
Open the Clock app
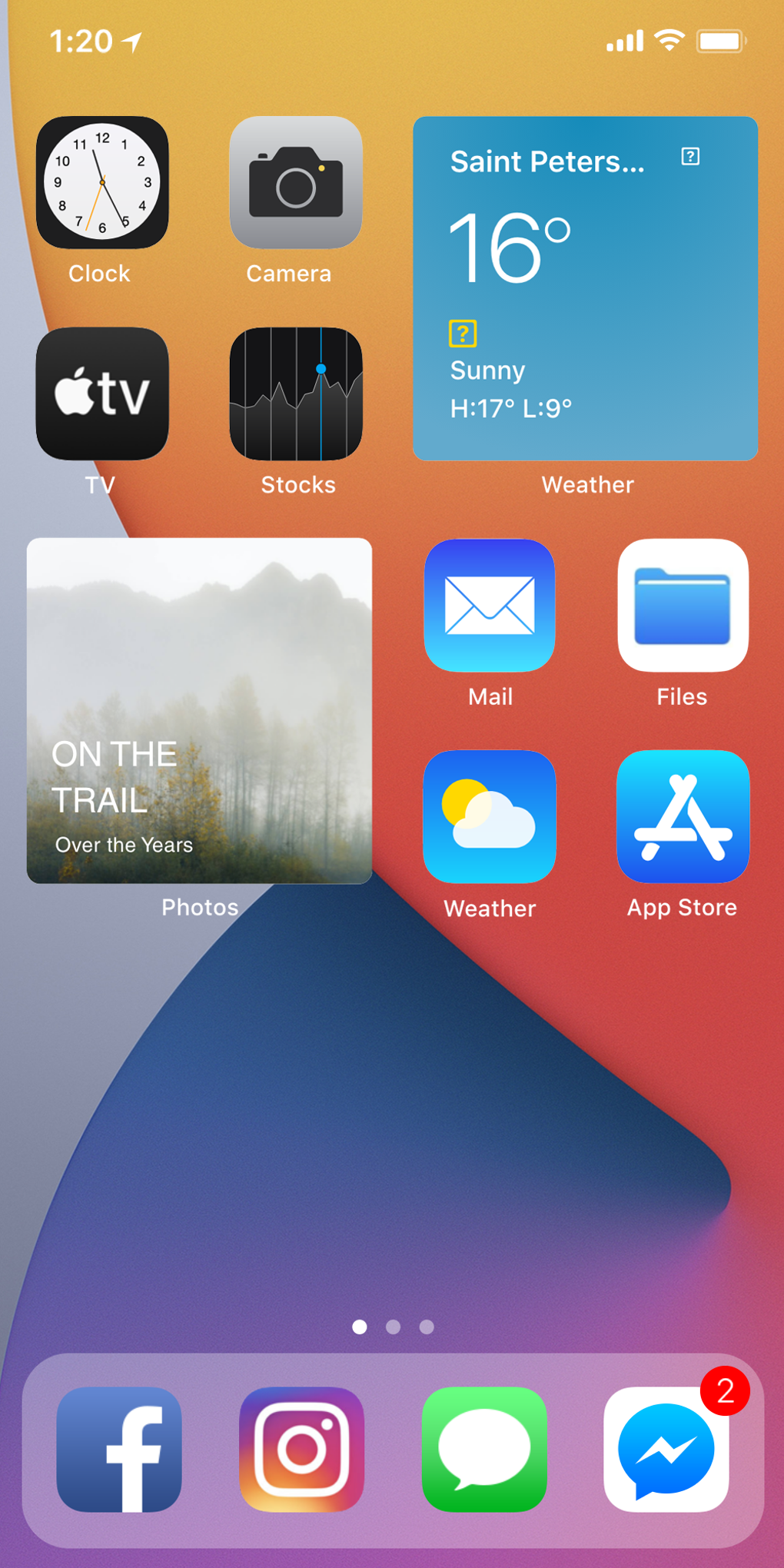coord(102,183)
